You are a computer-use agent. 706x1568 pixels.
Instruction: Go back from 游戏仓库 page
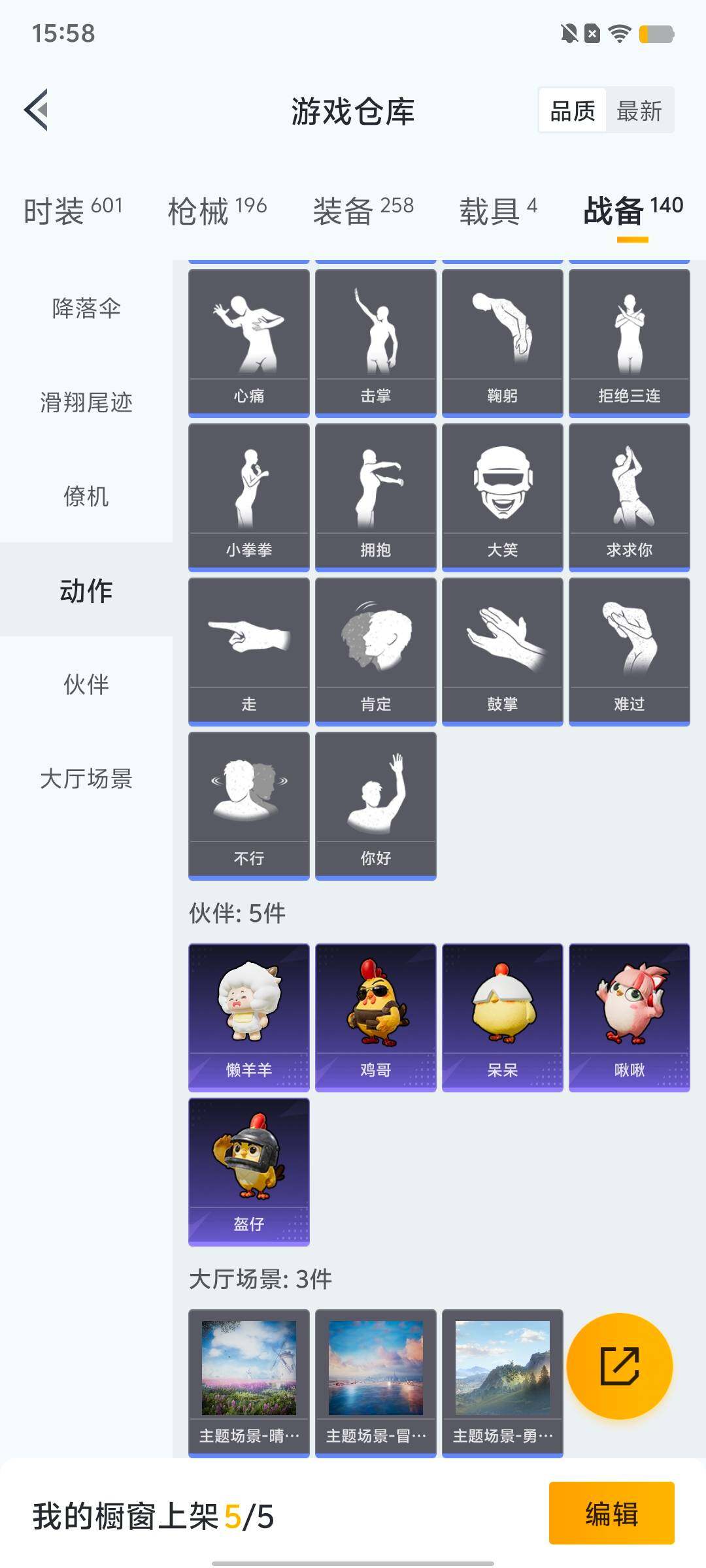point(37,110)
